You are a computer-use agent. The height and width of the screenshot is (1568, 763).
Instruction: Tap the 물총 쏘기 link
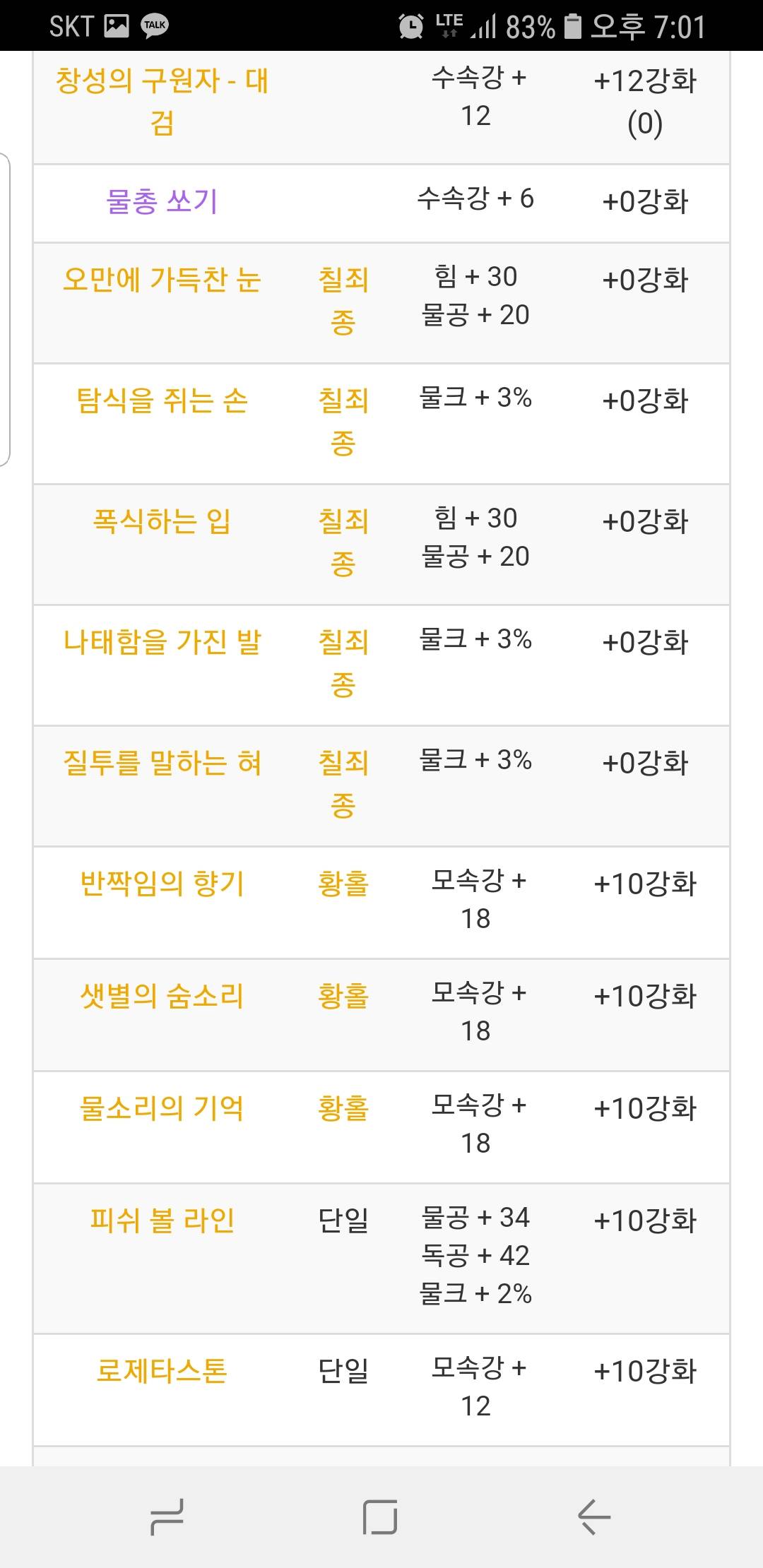(162, 201)
